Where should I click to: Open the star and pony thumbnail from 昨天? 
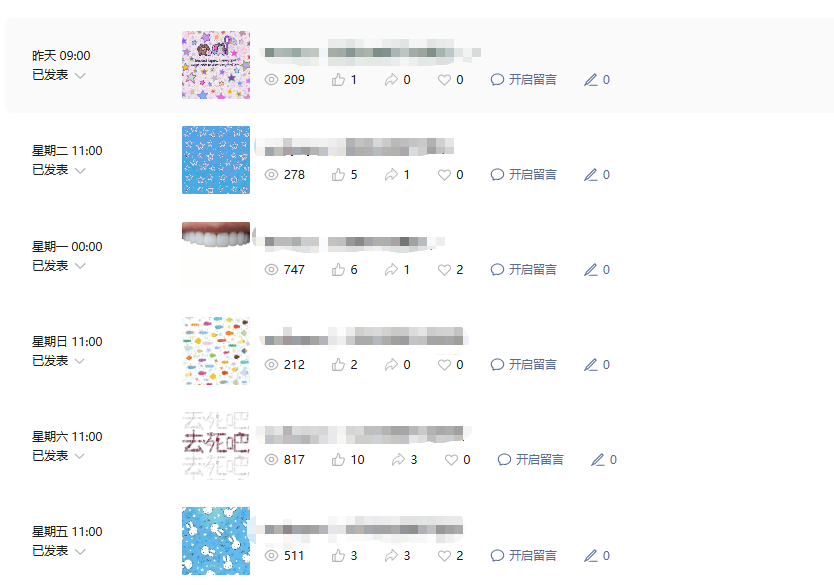[x=216, y=65]
